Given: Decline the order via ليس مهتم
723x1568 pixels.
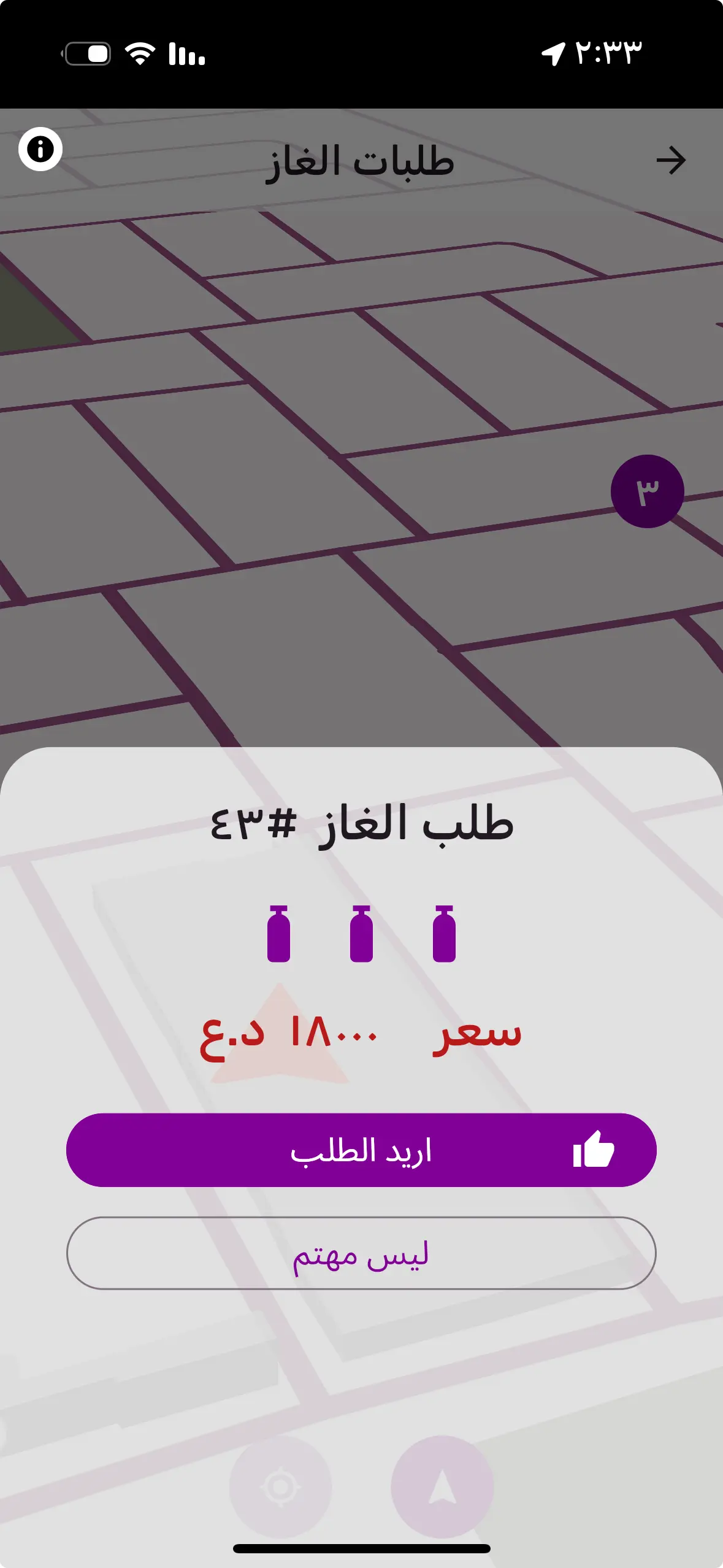Looking at the screenshot, I should point(361,1253).
